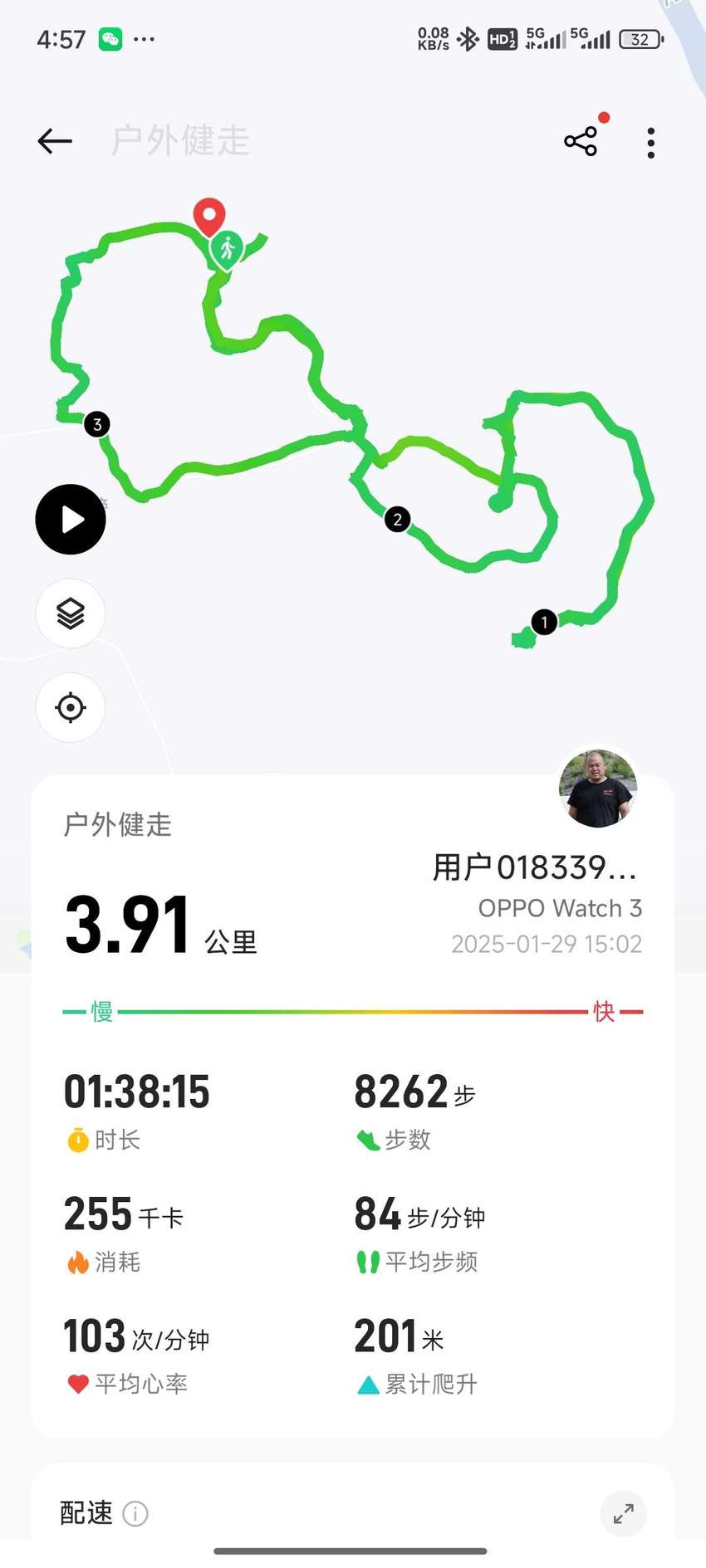Expand the 配速 pace chart
Screen dimensions: 706x1568
[624, 1513]
